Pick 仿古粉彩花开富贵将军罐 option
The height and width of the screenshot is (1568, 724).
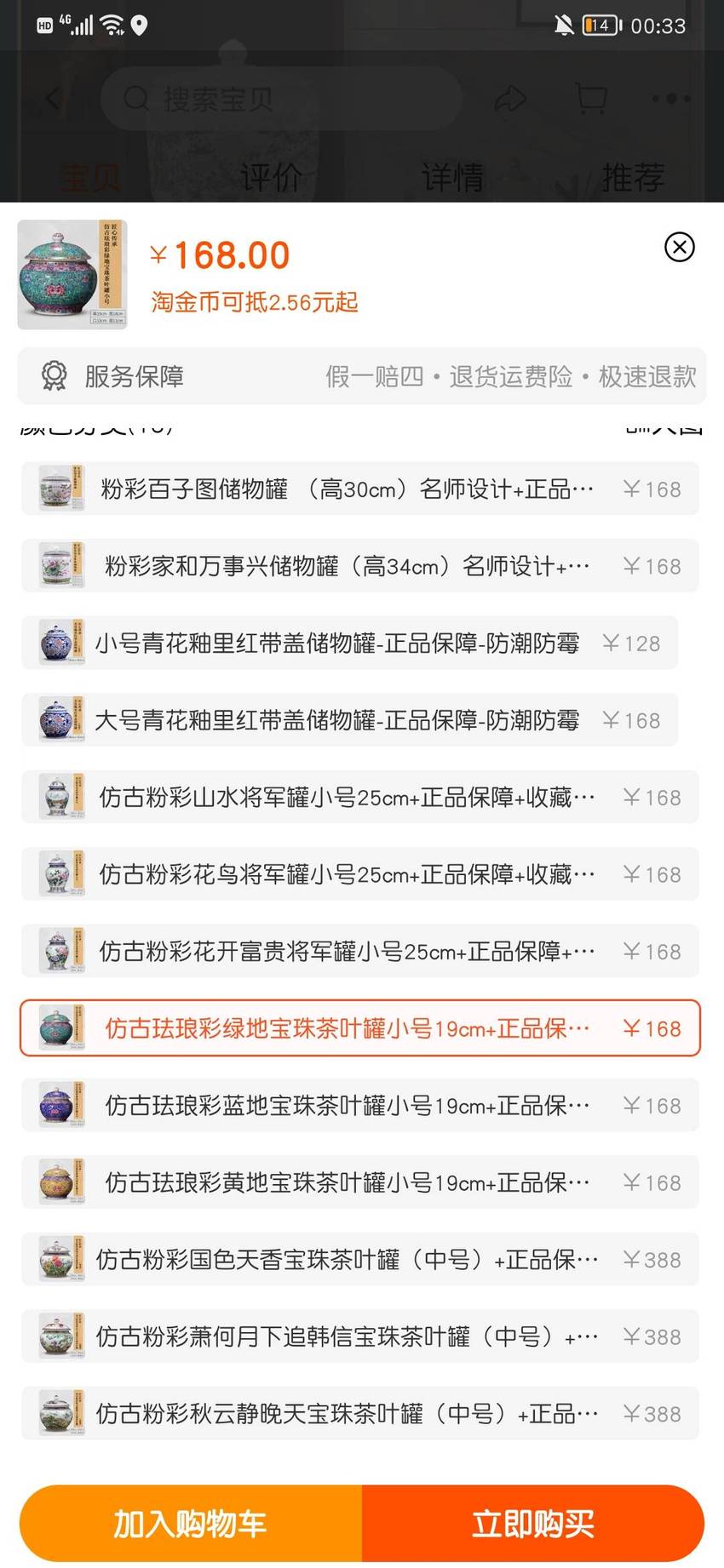point(359,951)
